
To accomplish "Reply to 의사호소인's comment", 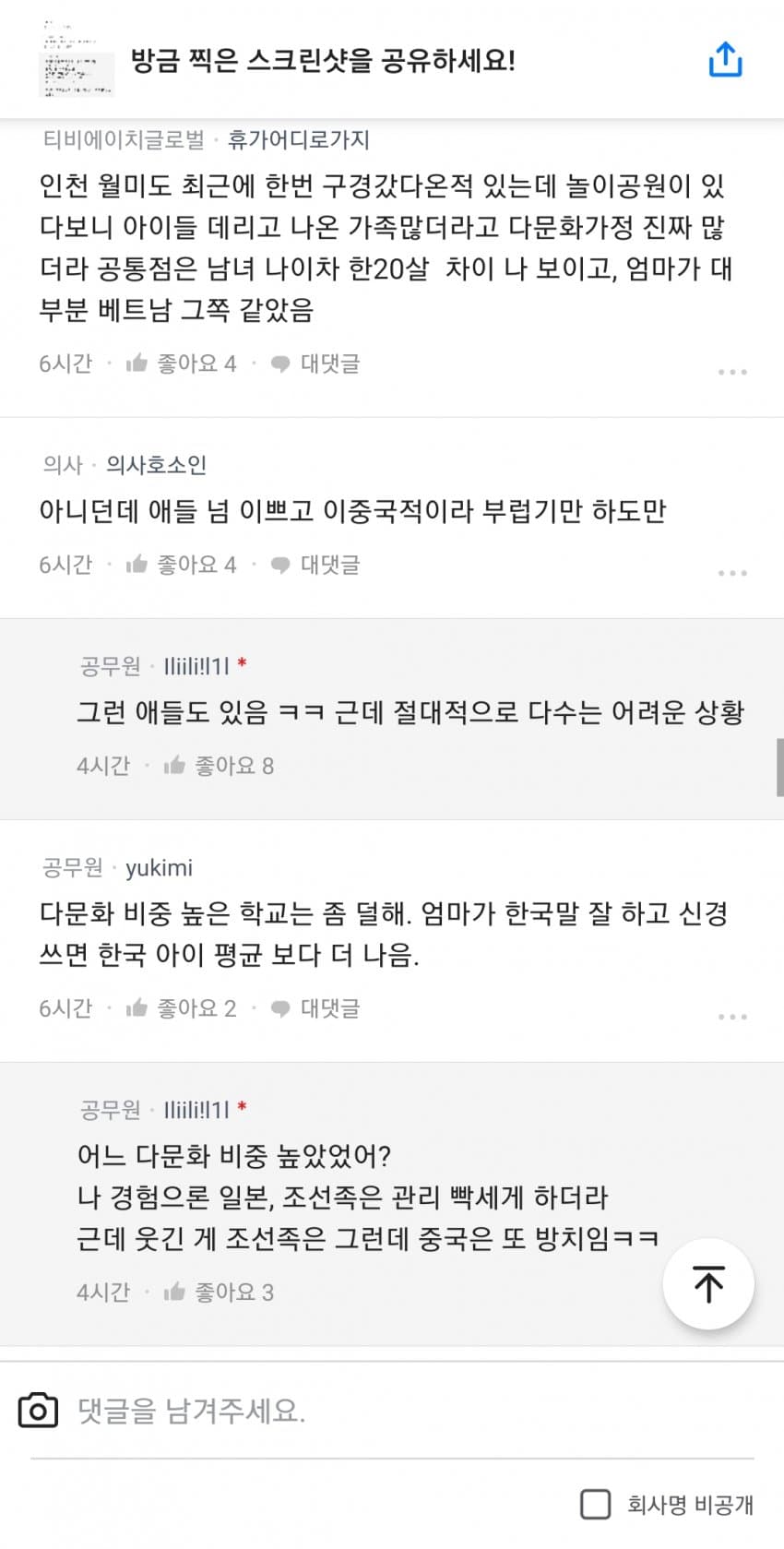I will point(315,565).
